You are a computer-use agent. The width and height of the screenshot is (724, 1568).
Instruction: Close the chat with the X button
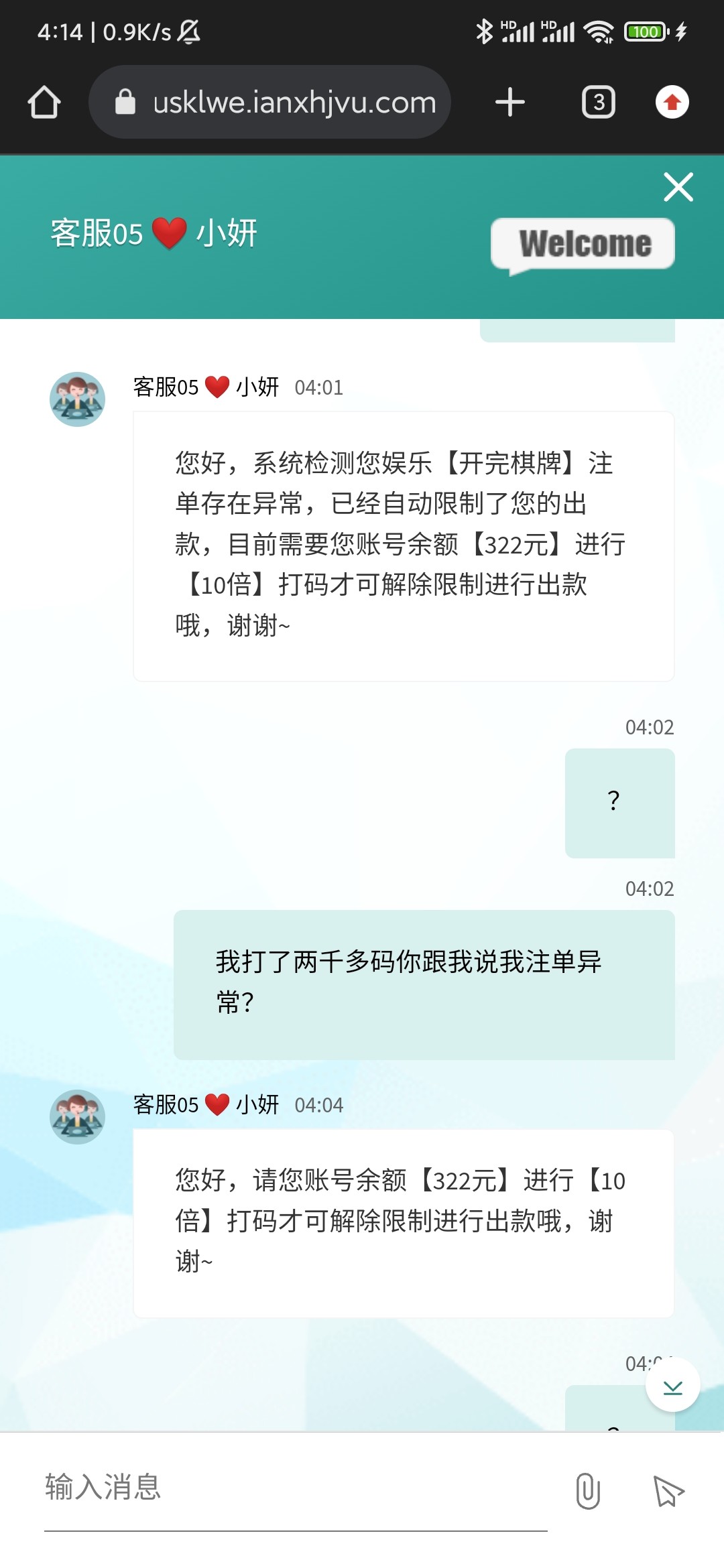pos(678,188)
